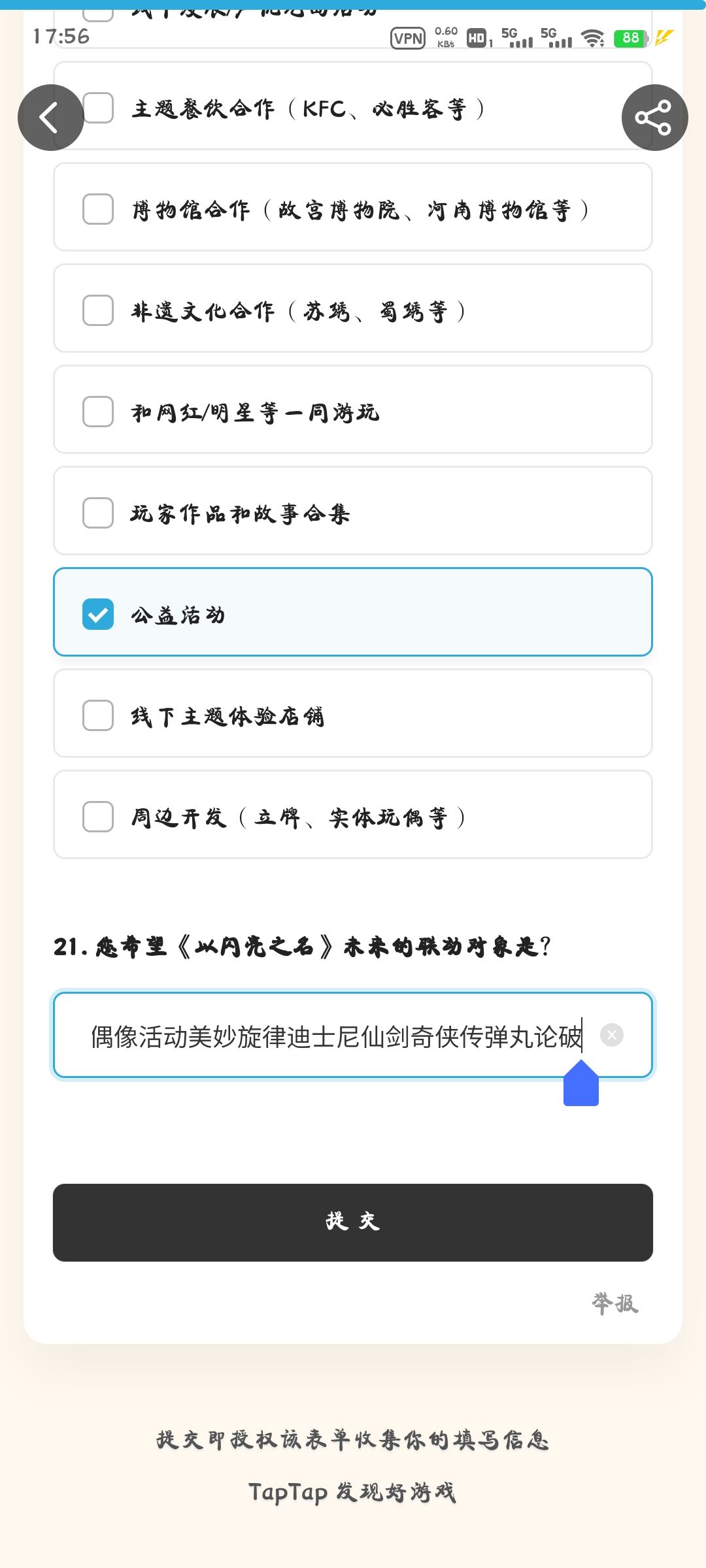Select 线下主题体验店铺 option

(98, 715)
